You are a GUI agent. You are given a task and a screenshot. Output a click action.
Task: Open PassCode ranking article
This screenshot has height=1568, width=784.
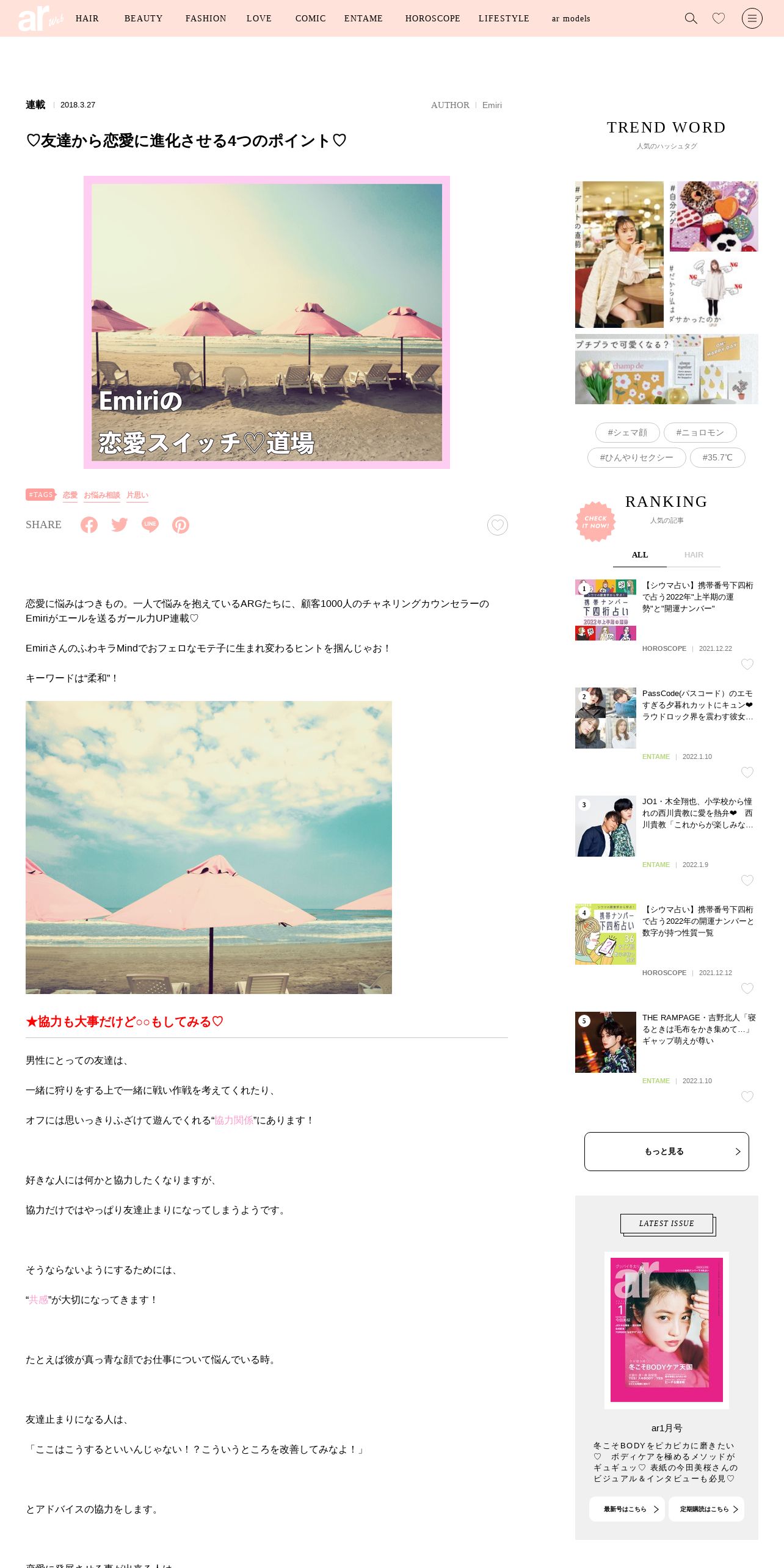[x=697, y=705]
